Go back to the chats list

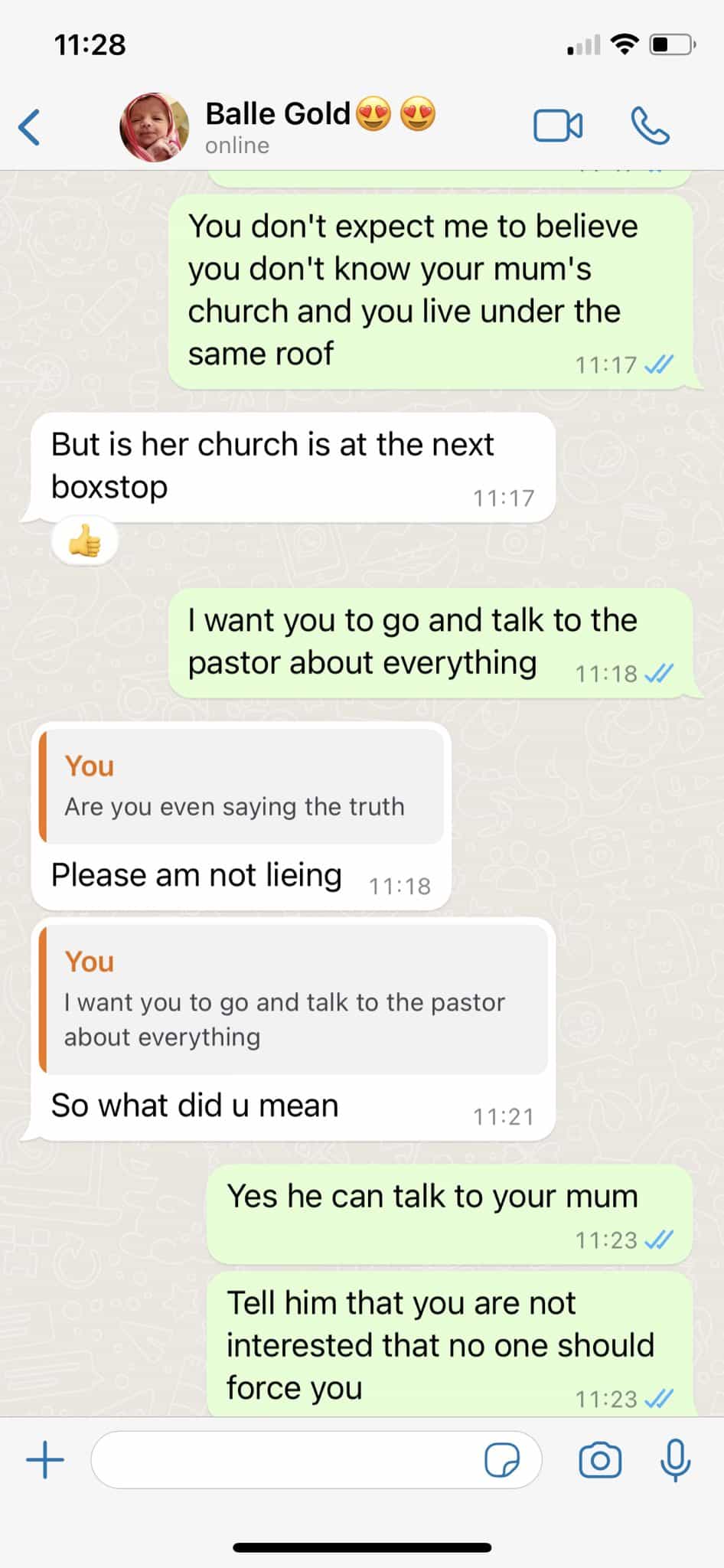(30, 127)
